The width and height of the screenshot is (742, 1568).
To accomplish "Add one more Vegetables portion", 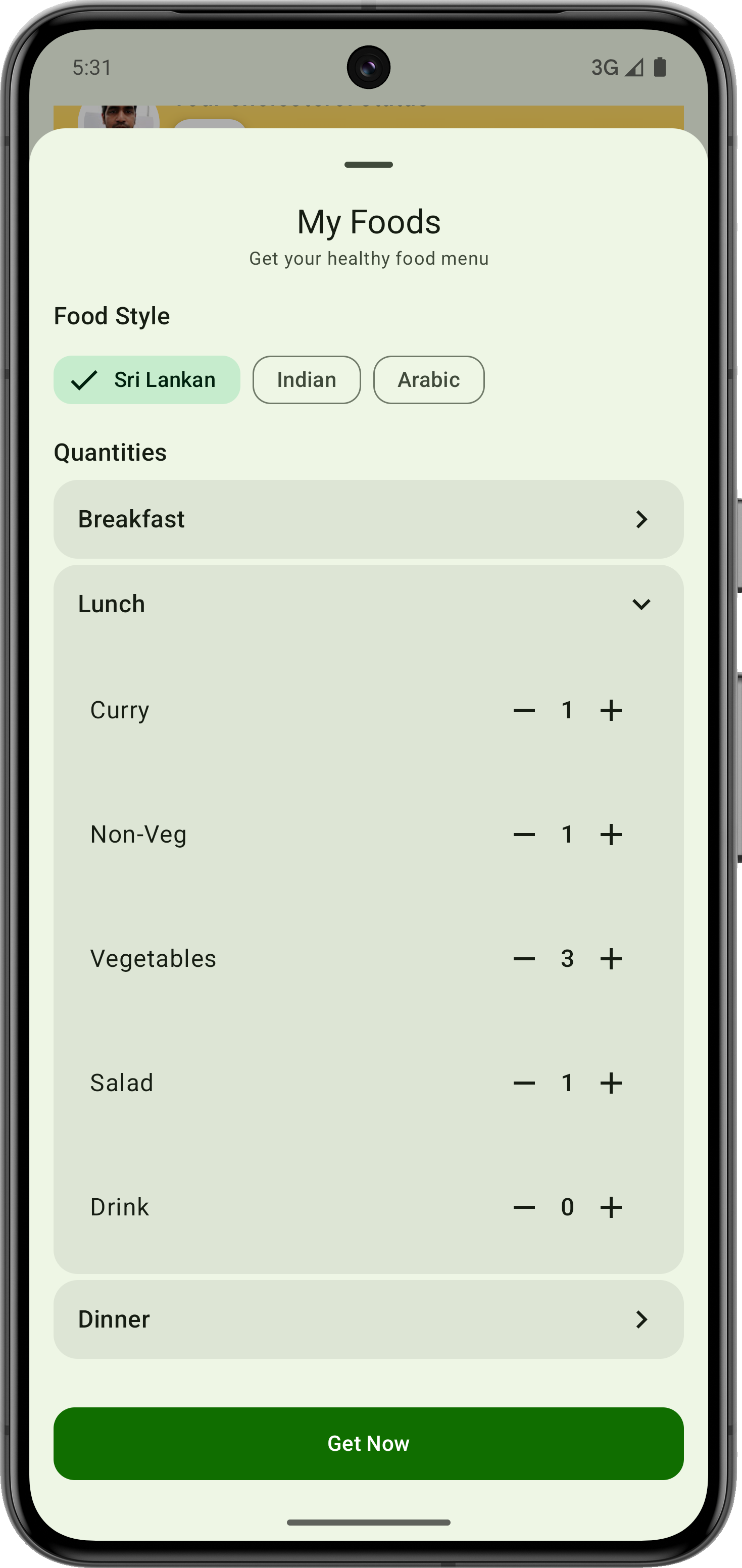I will tap(611, 959).
